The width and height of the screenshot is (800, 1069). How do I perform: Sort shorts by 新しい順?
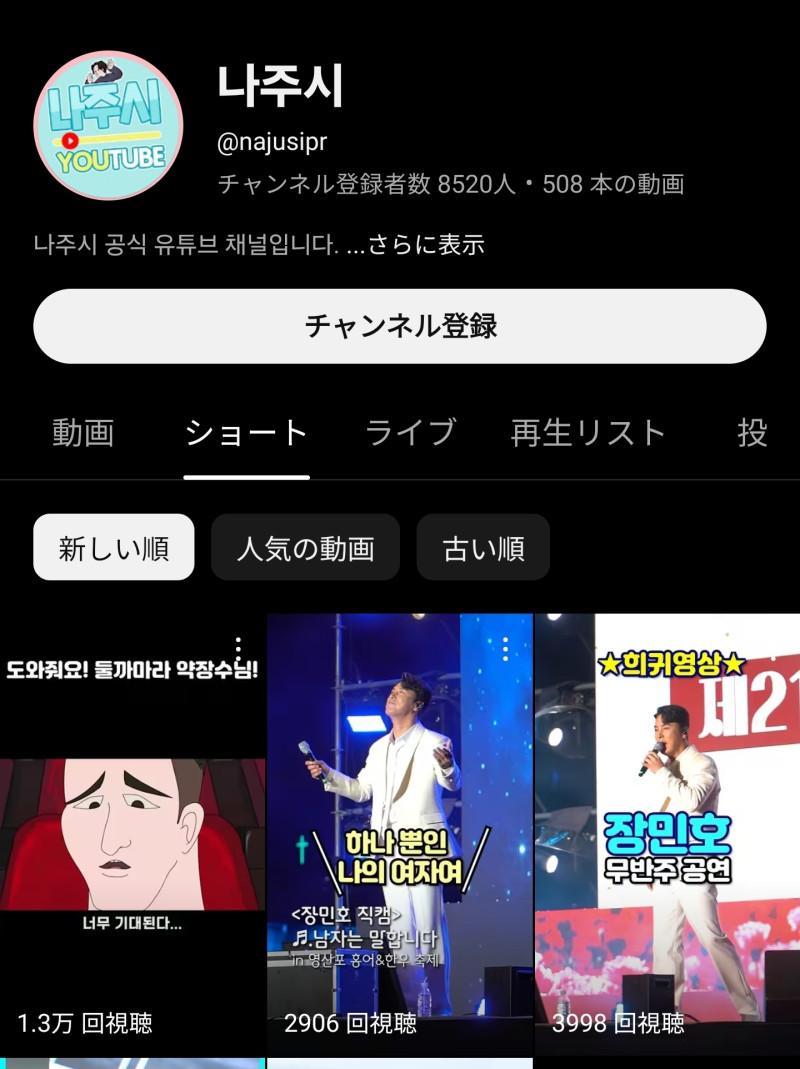(x=113, y=547)
